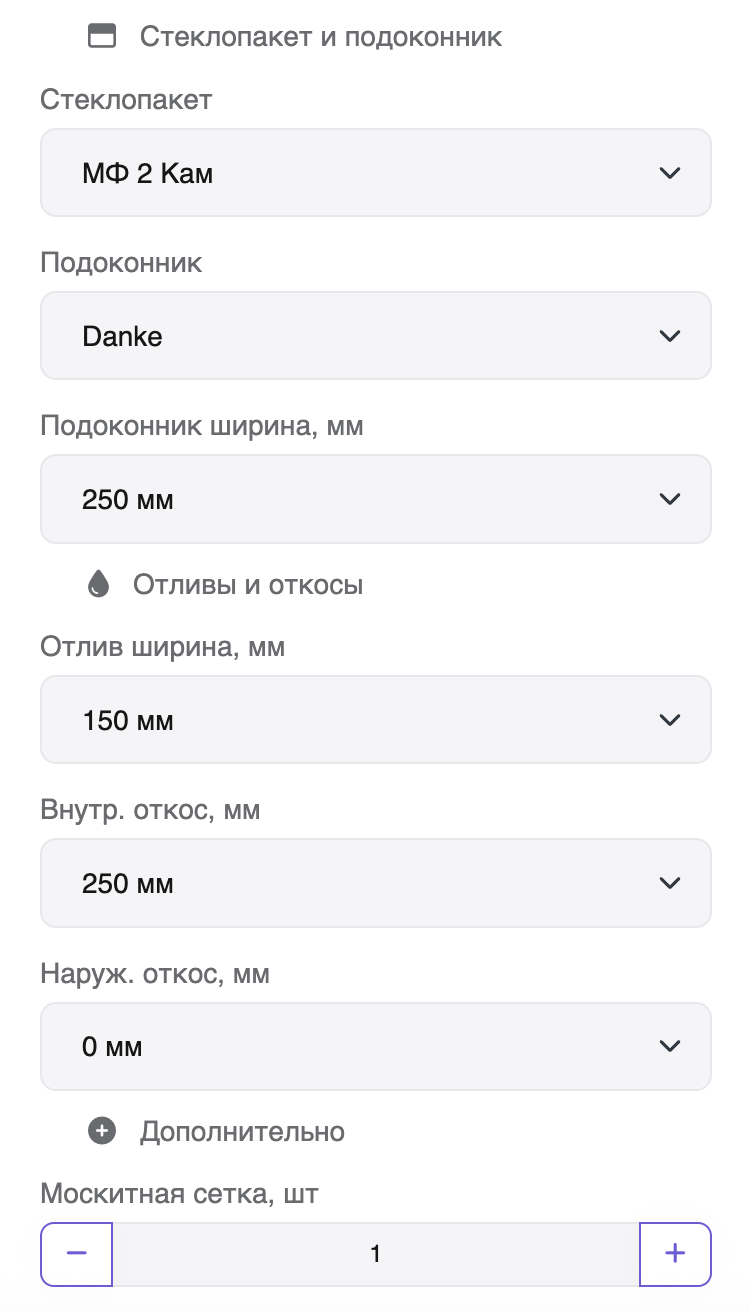Click the mosquito net quantity field

click(x=375, y=1254)
